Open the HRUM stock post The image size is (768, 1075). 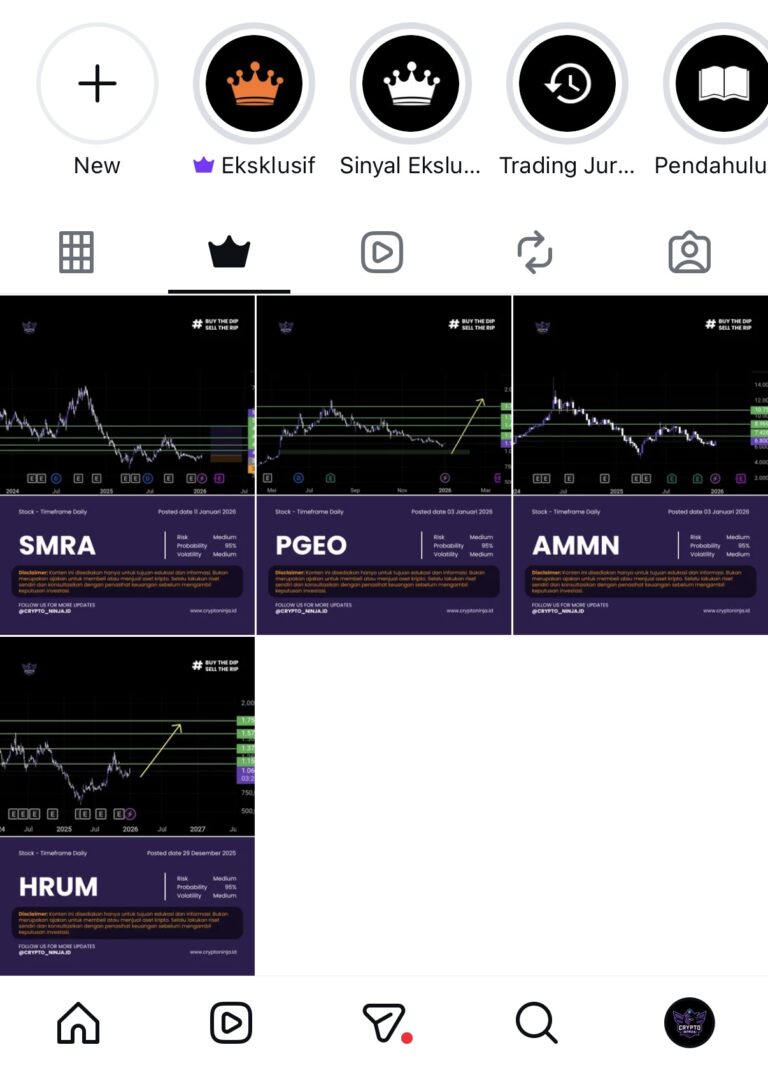tap(127, 806)
